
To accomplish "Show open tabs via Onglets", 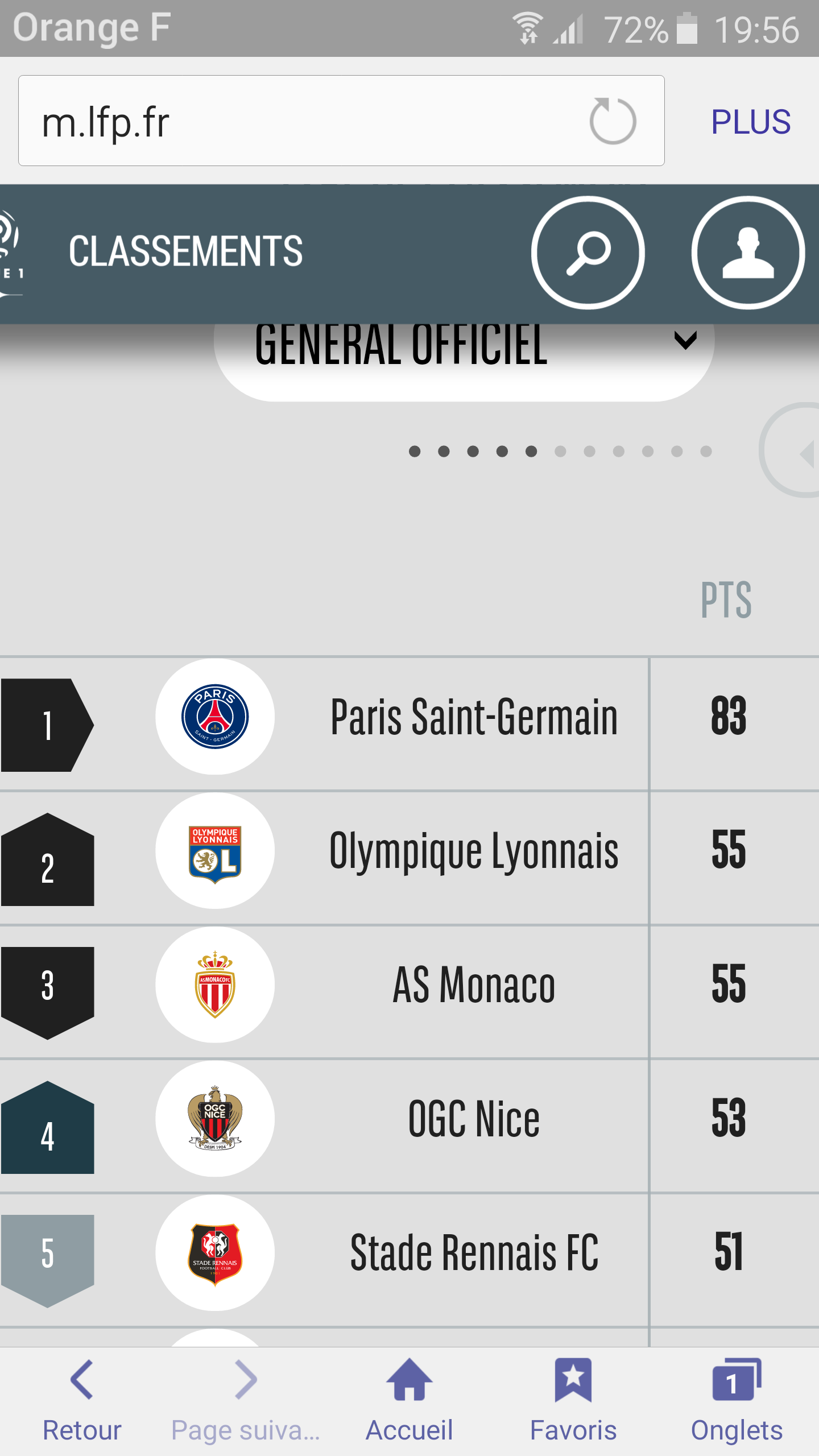I will point(737,1399).
